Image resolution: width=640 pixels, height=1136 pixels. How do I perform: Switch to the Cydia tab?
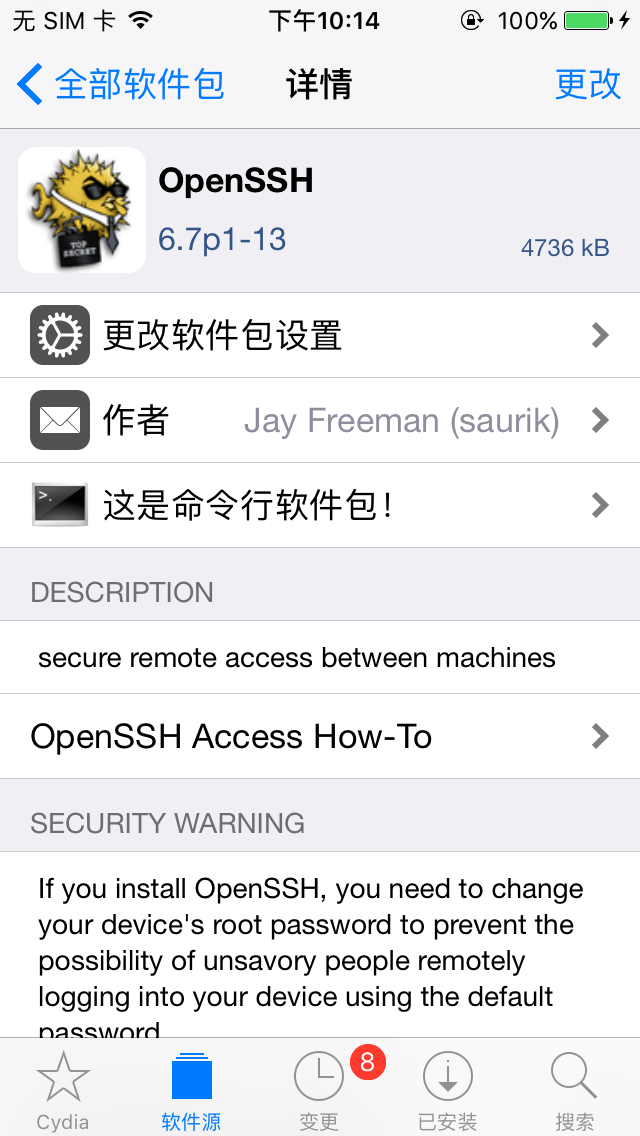pos(63,1090)
